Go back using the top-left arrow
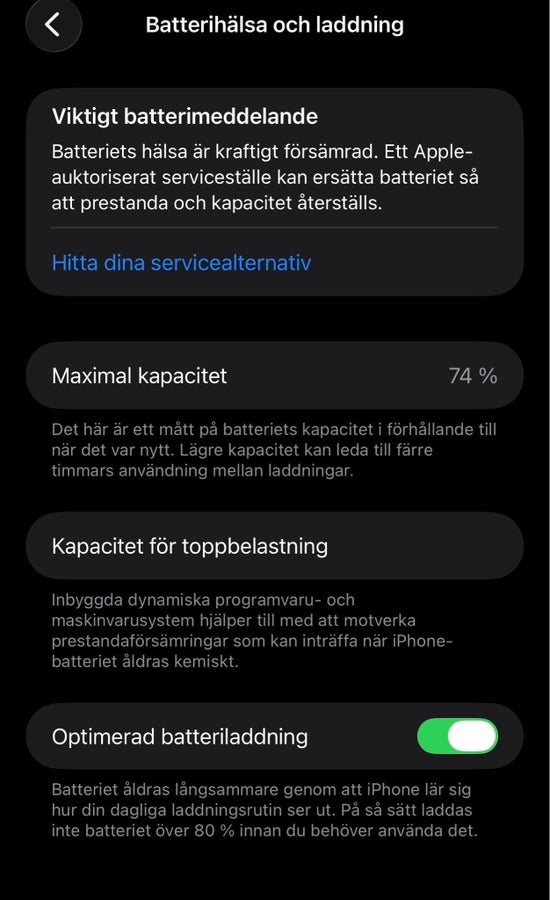Image resolution: width=550 pixels, height=900 pixels. 53,25
